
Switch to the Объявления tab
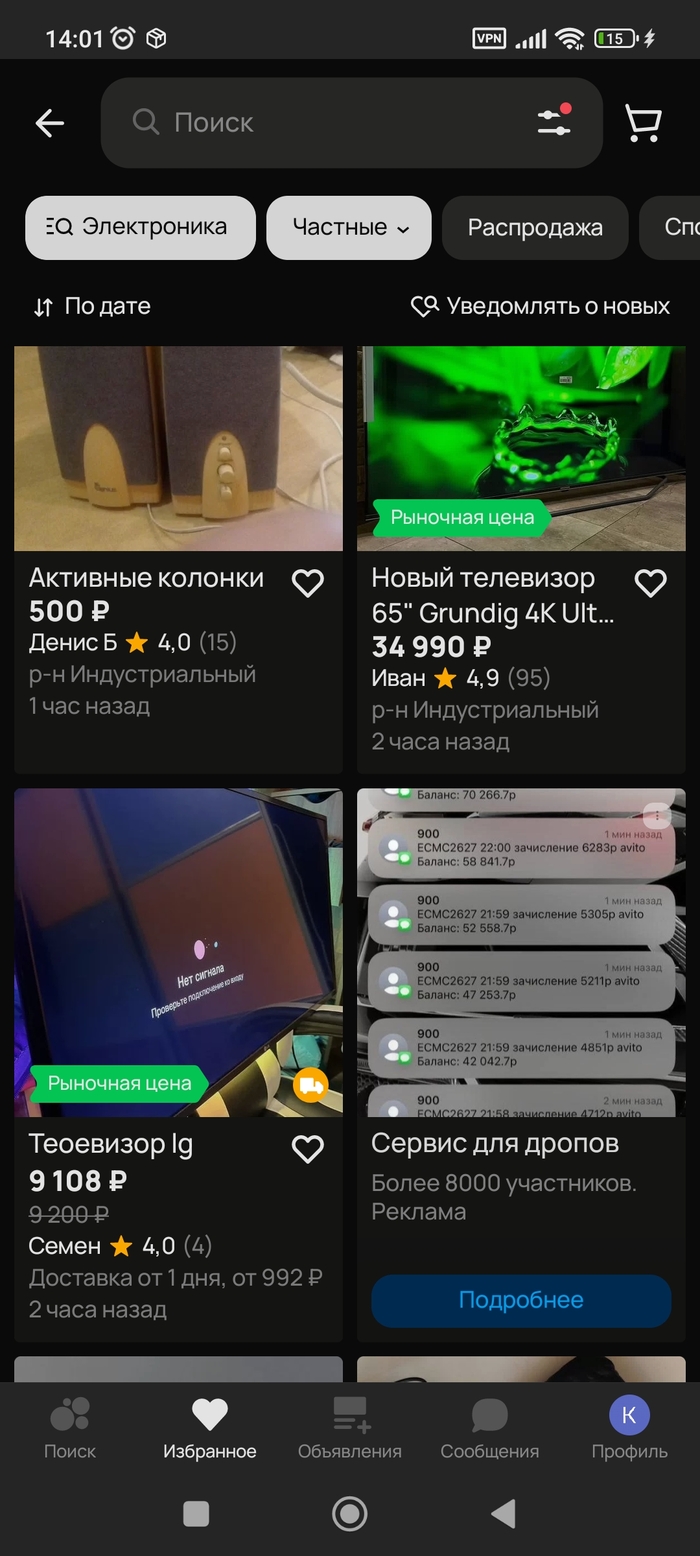click(350, 1428)
